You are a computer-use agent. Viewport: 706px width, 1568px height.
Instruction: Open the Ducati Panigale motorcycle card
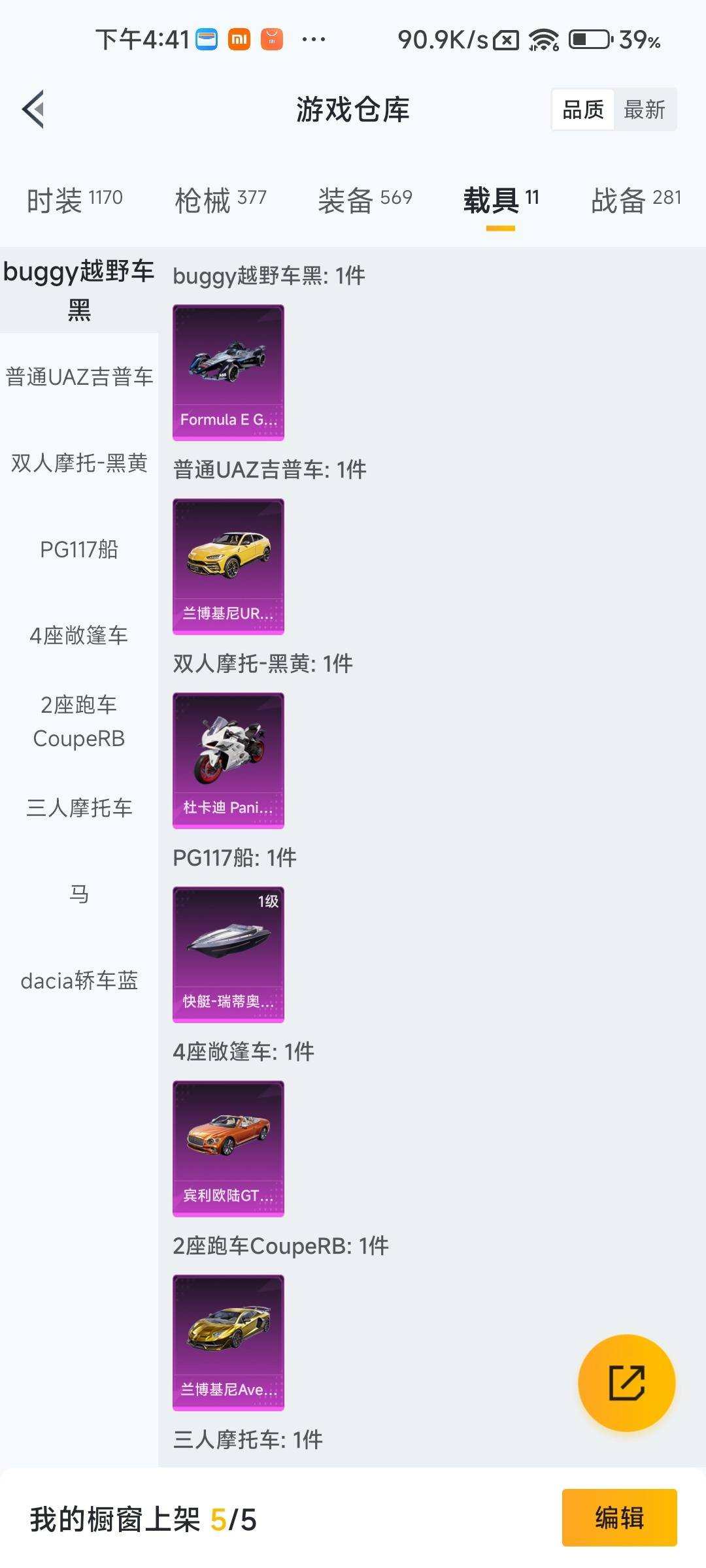click(x=228, y=758)
